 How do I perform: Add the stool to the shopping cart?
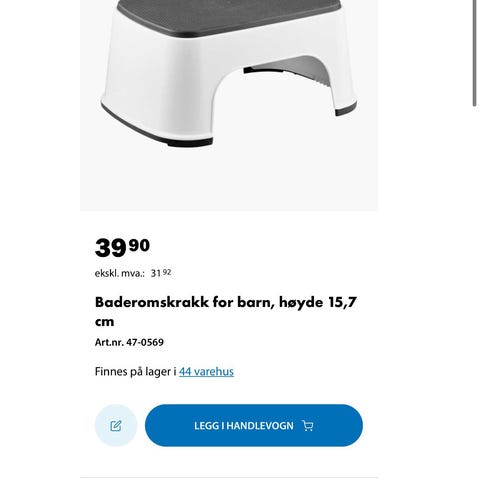tap(254, 425)
